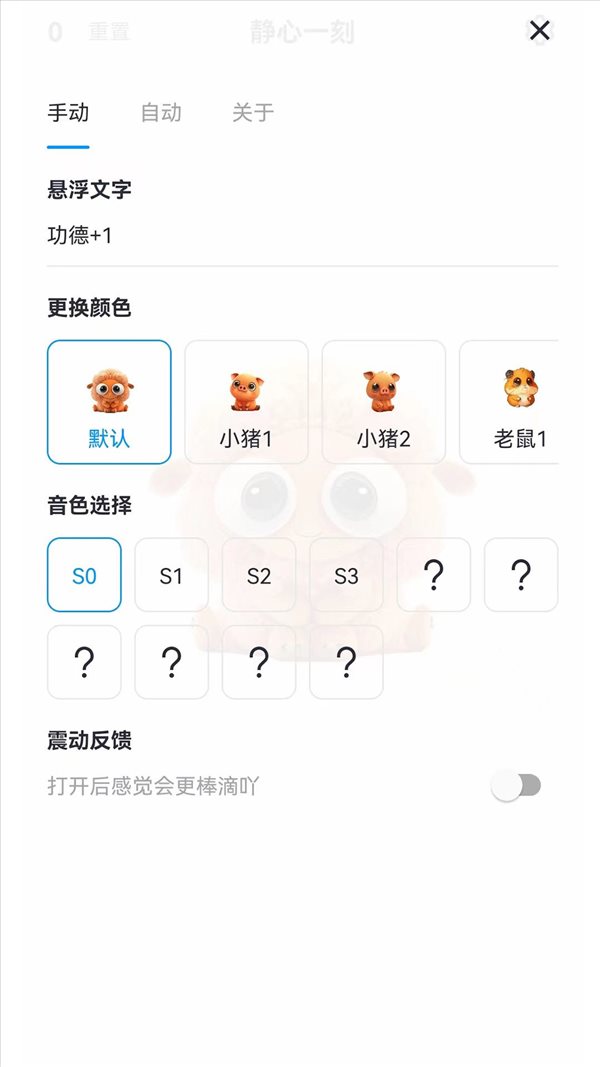600x1067 pixels.
Task: Enable the 震动反馈 vibration switch
Action: (x=516, y=786)
